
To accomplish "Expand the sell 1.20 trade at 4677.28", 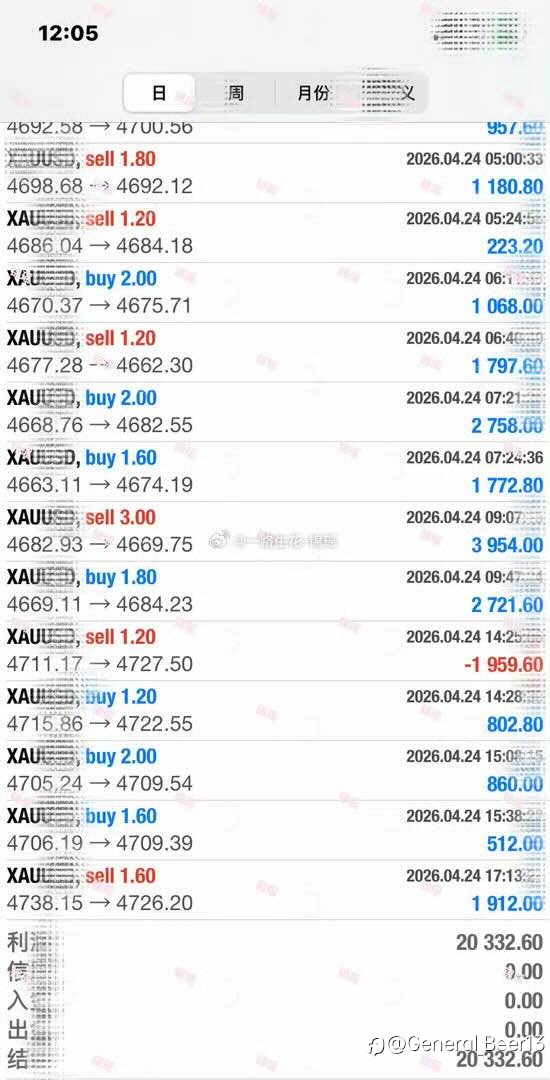I will [x=275, y=352].
